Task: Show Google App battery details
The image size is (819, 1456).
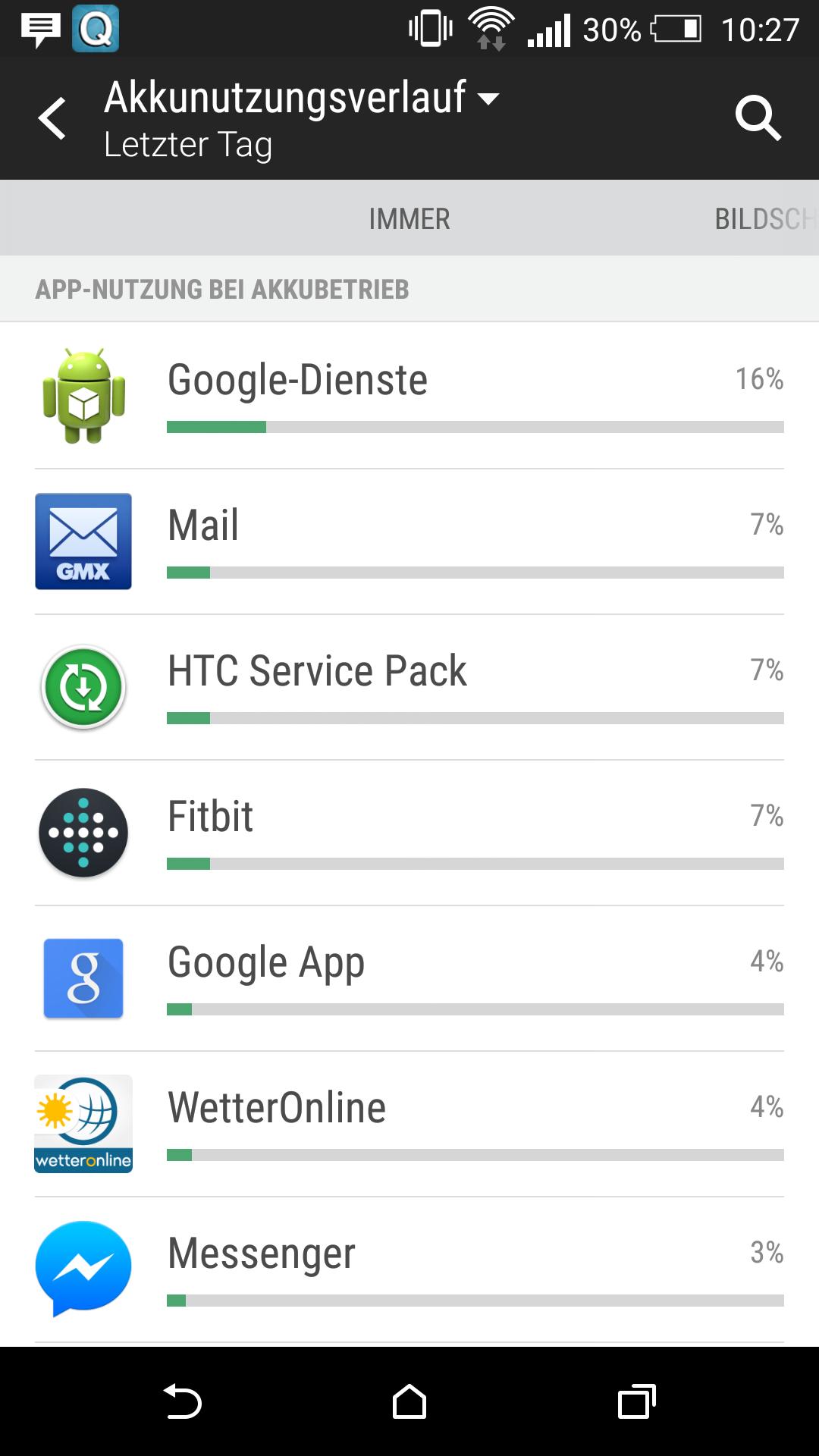Action: (409, 978)
